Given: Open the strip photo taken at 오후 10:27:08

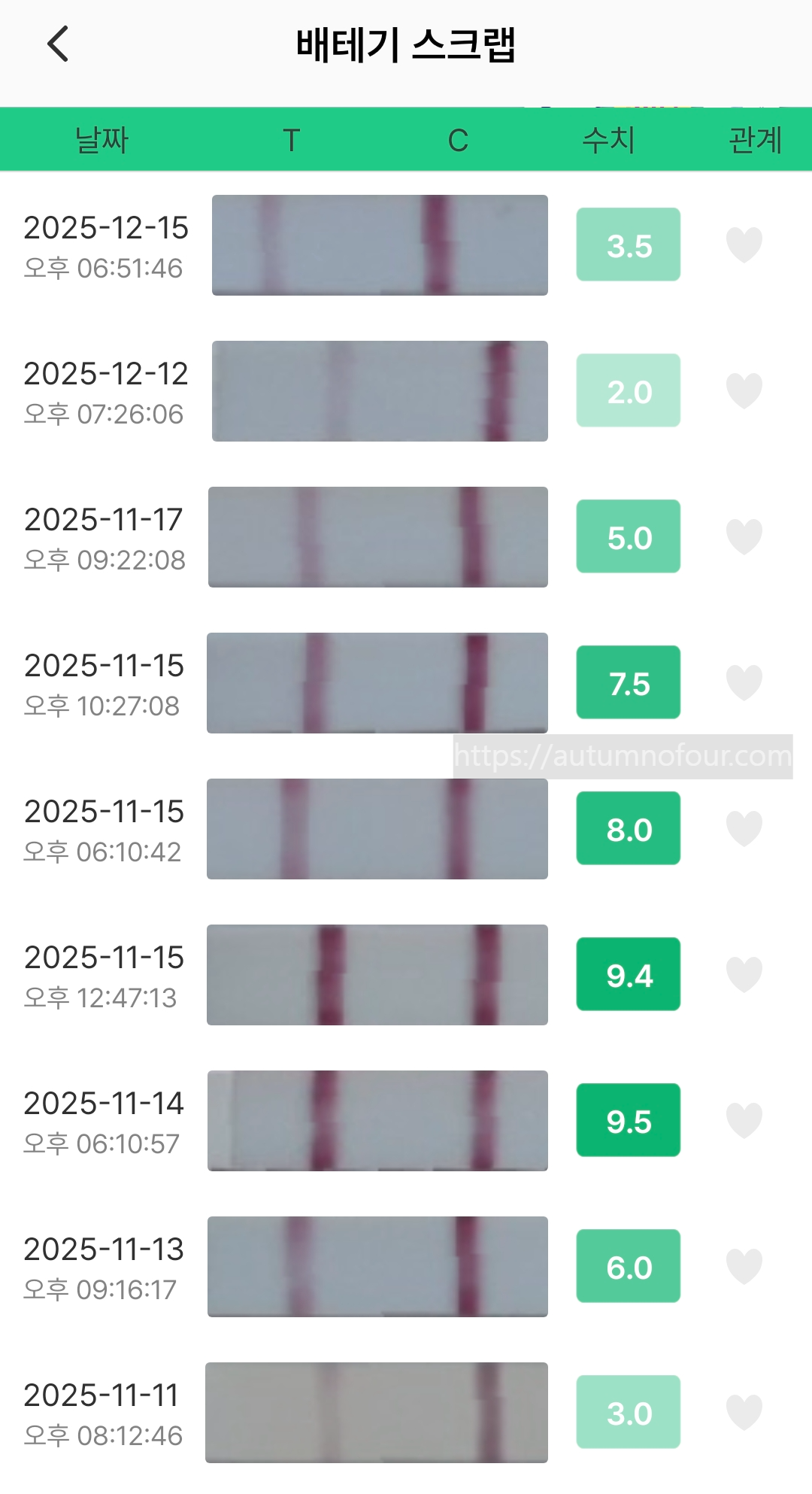Looking at the screenshot, I should point(377,683).
